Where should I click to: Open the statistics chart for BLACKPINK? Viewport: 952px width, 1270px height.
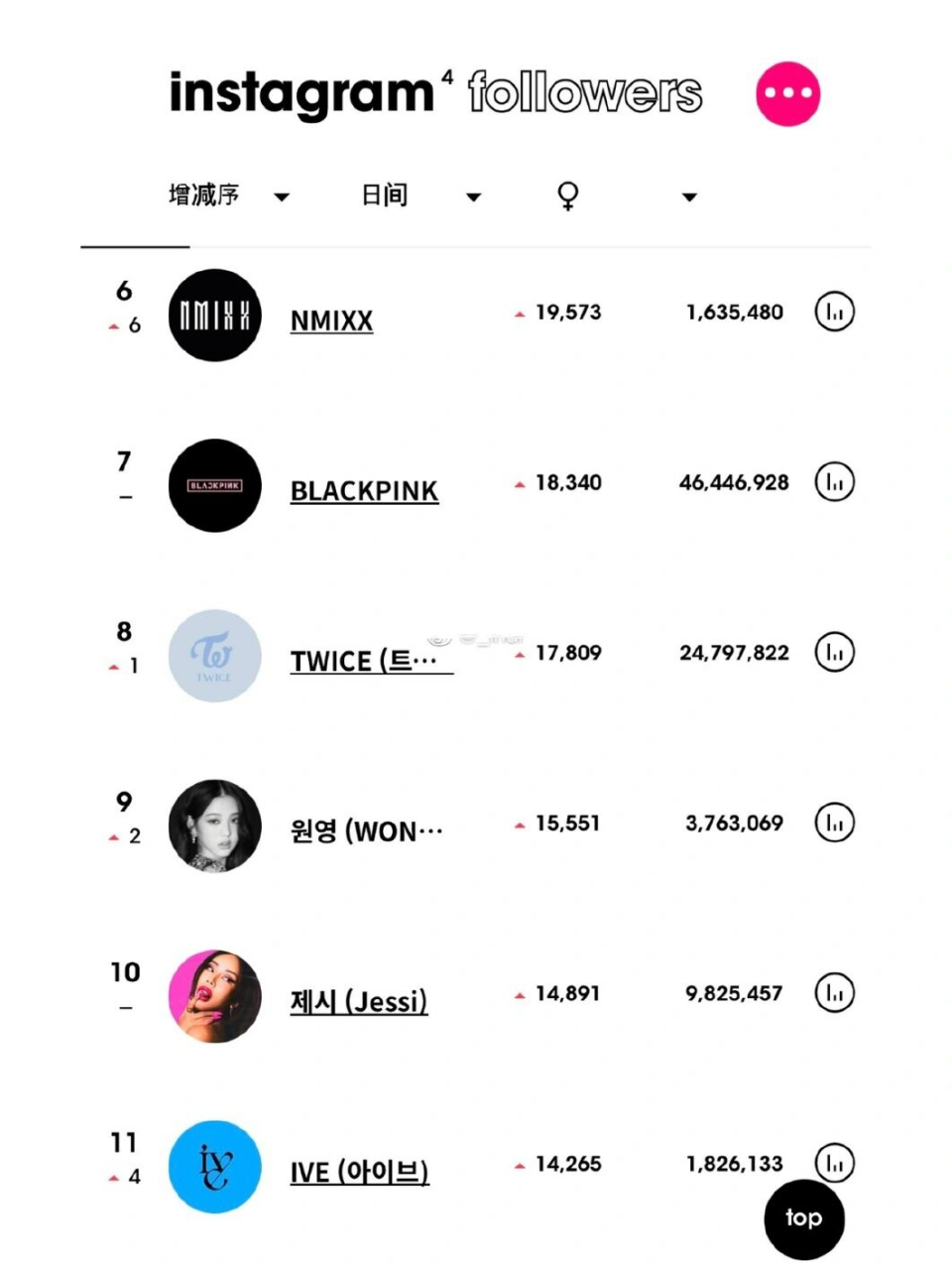click(x=834, y=481)
